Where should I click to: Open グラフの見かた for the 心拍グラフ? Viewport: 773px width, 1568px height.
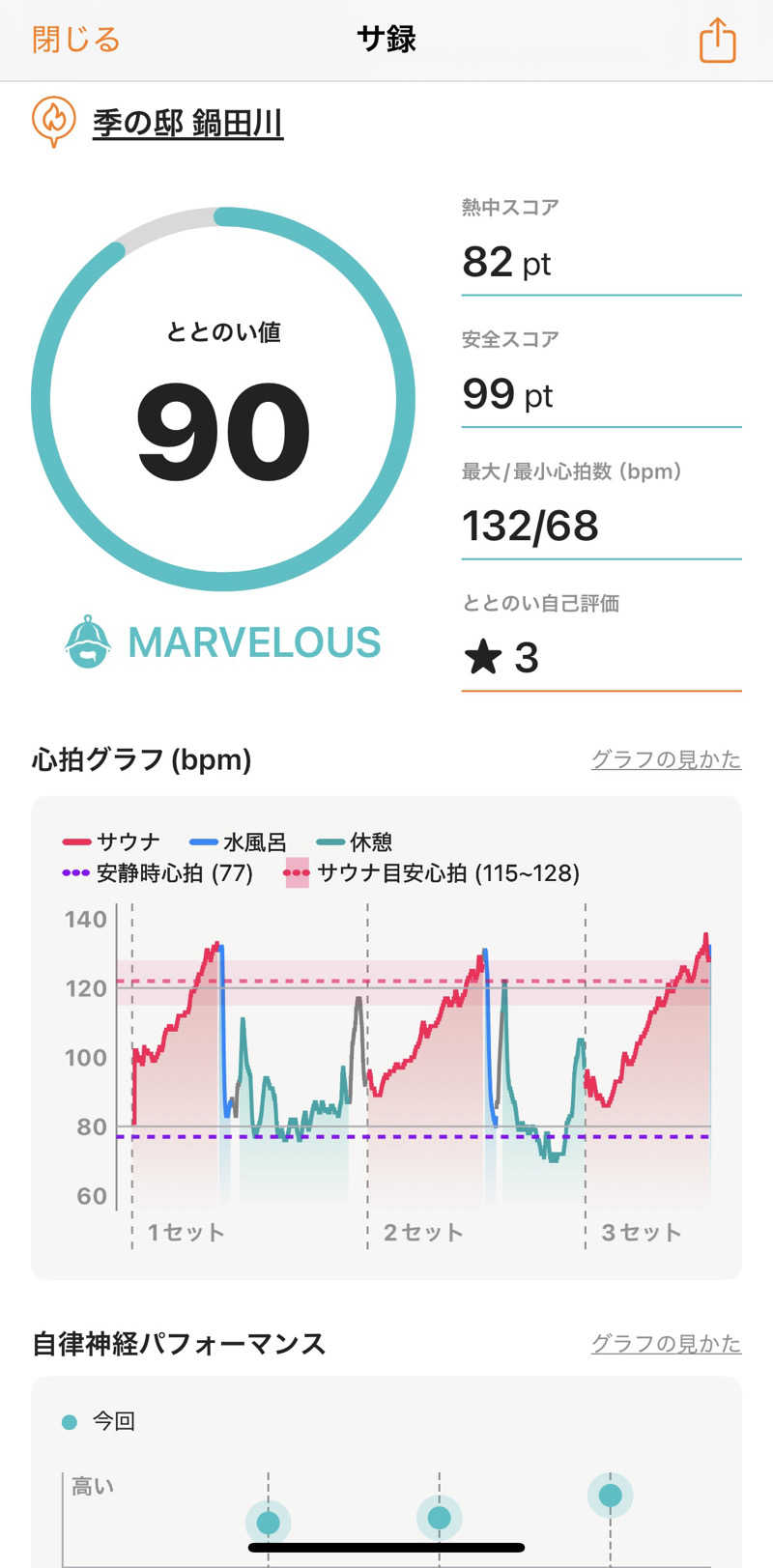(x=666, y=759)
